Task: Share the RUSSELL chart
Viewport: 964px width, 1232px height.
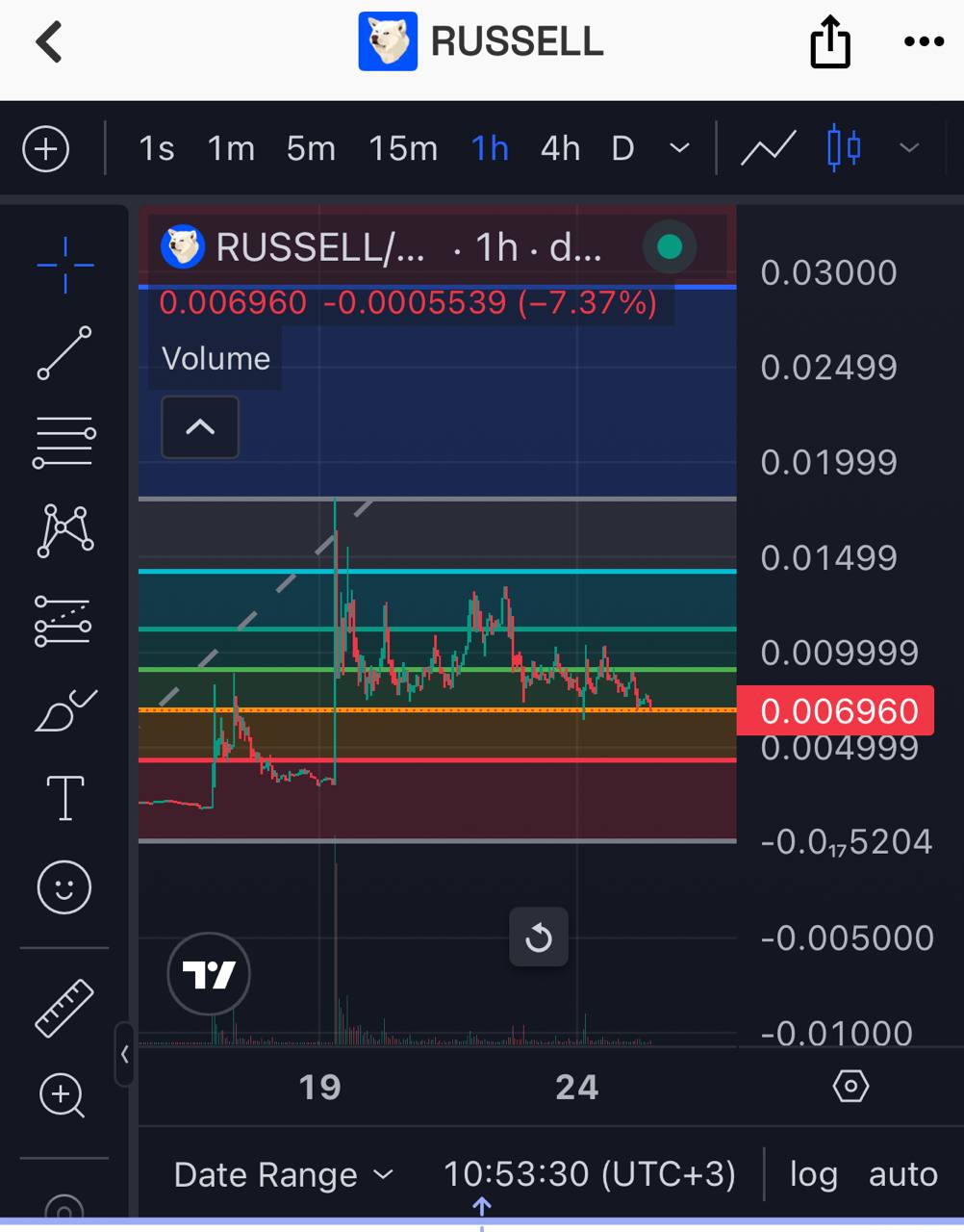Action: click(x=830, y=42)
